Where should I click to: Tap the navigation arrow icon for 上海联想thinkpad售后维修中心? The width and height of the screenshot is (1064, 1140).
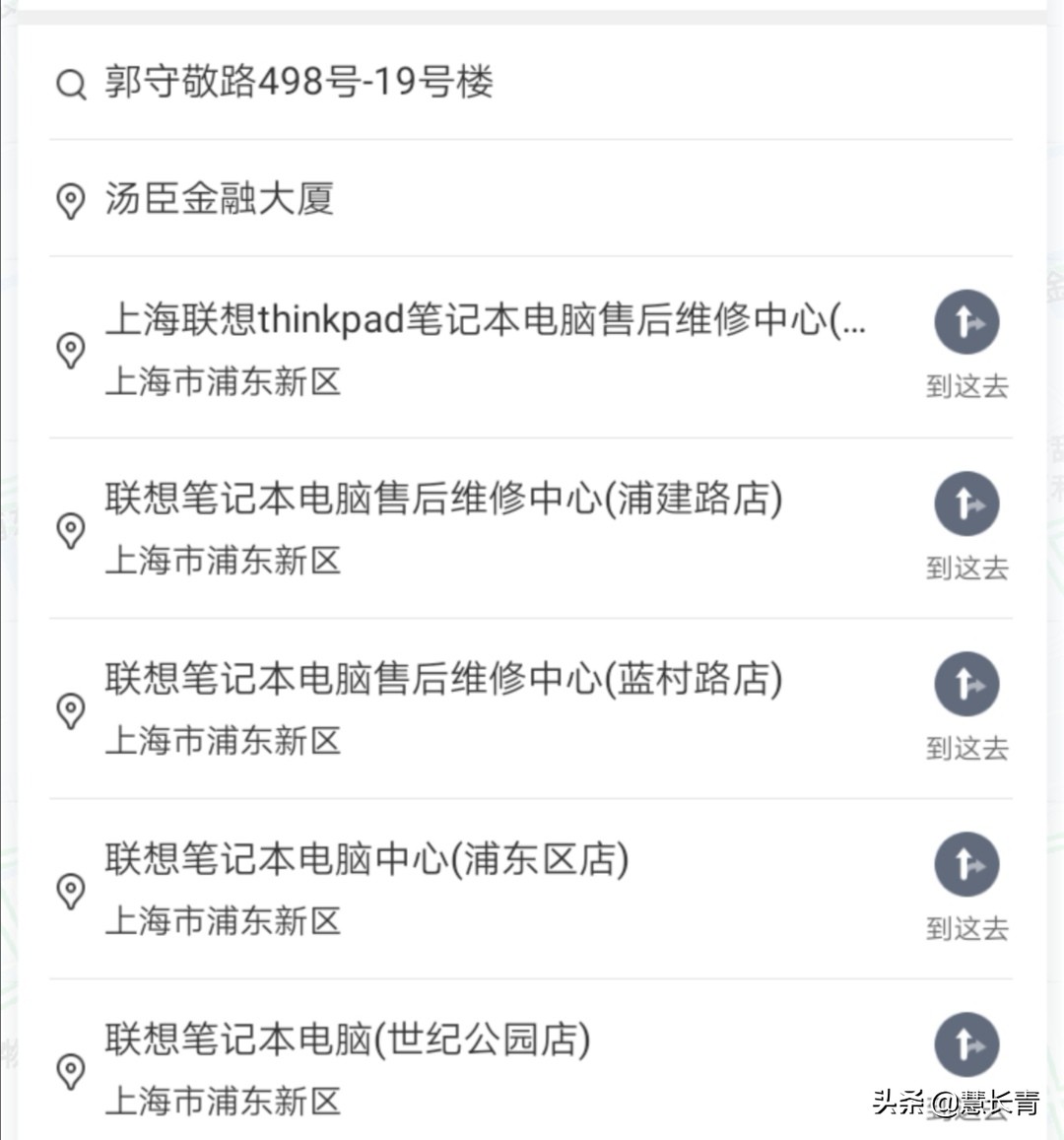click(966, 322)
